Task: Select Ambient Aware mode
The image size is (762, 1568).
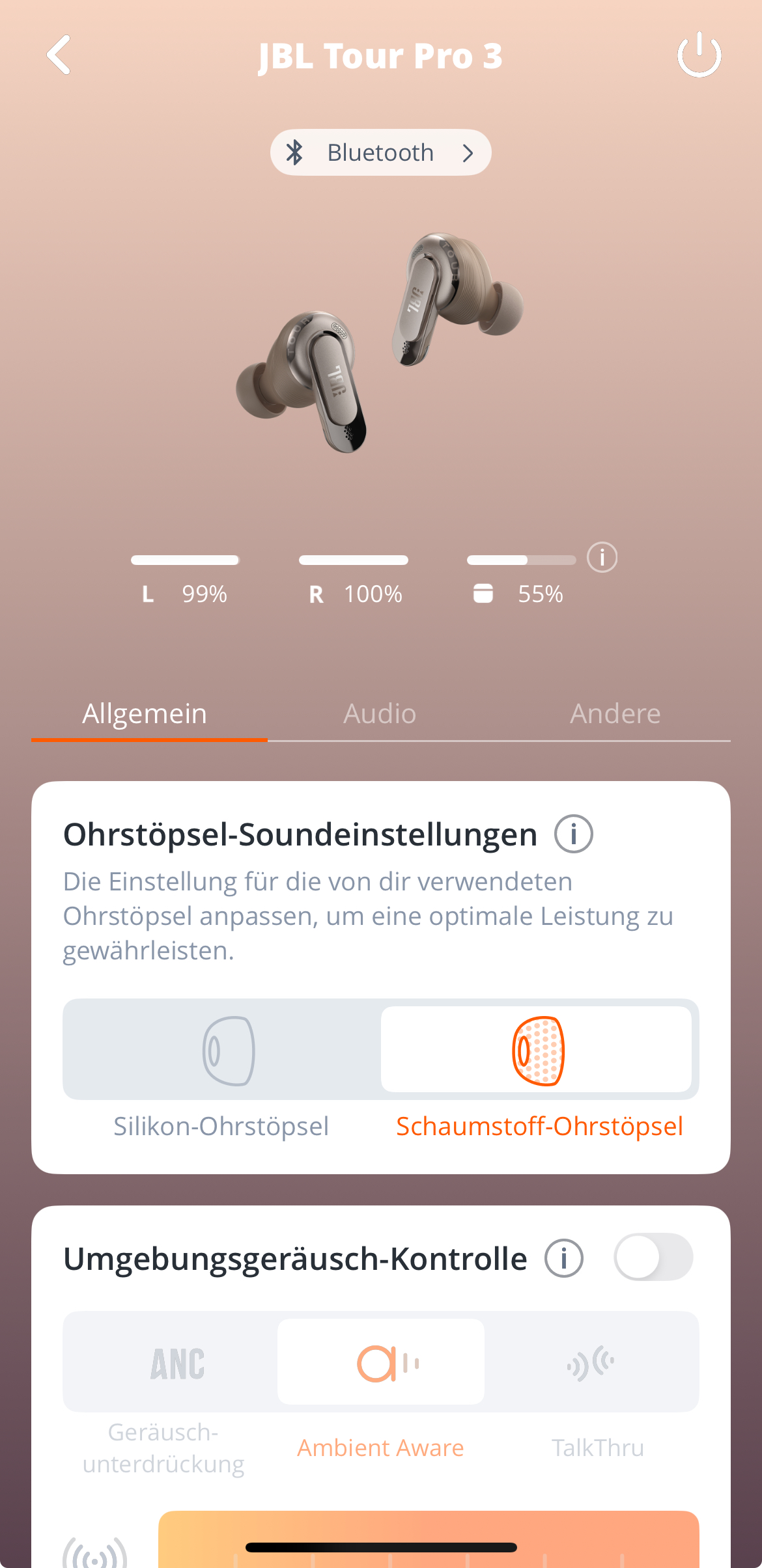Action: click(381, 1362)
